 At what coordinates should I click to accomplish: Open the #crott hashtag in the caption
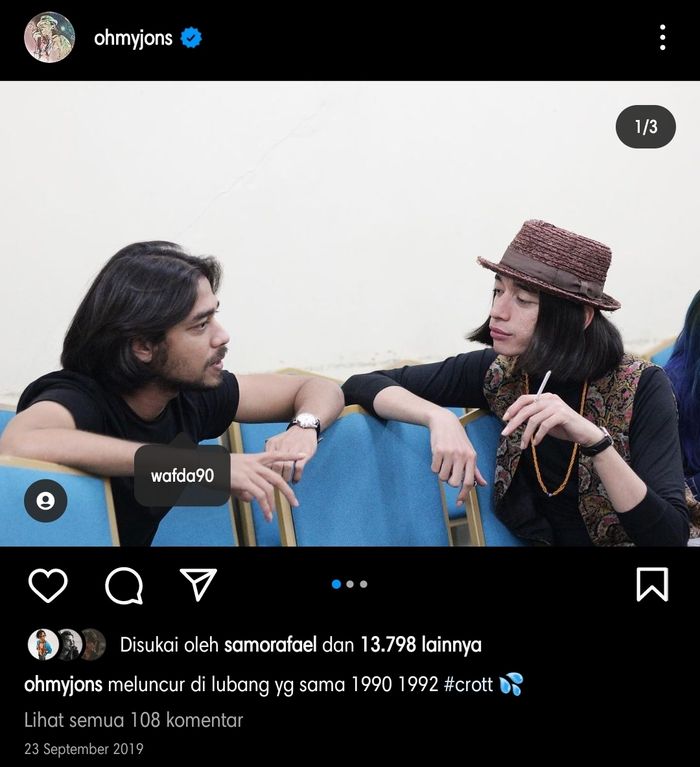466,685
